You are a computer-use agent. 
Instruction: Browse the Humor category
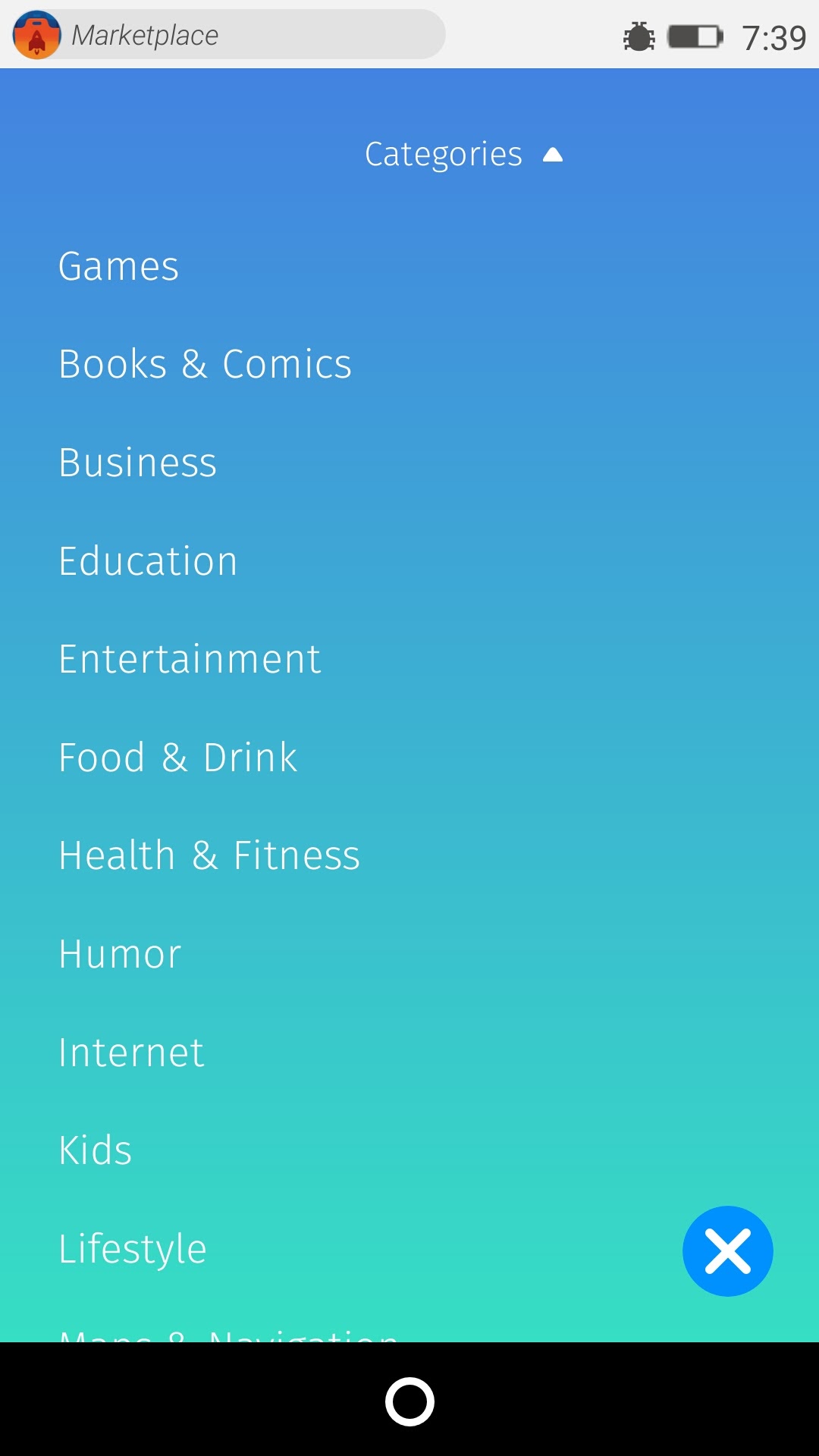point(121,954)
